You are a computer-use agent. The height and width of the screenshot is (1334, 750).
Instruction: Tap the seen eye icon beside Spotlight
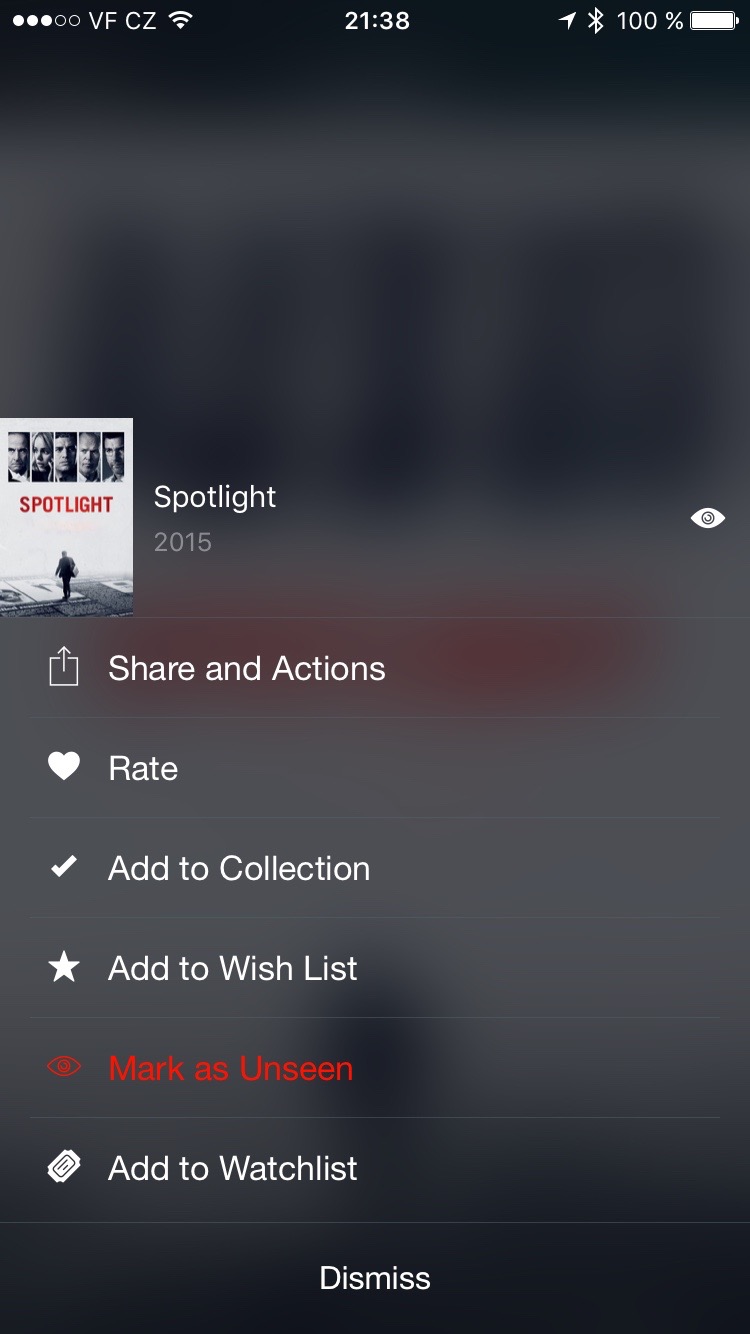coord(708,518)
